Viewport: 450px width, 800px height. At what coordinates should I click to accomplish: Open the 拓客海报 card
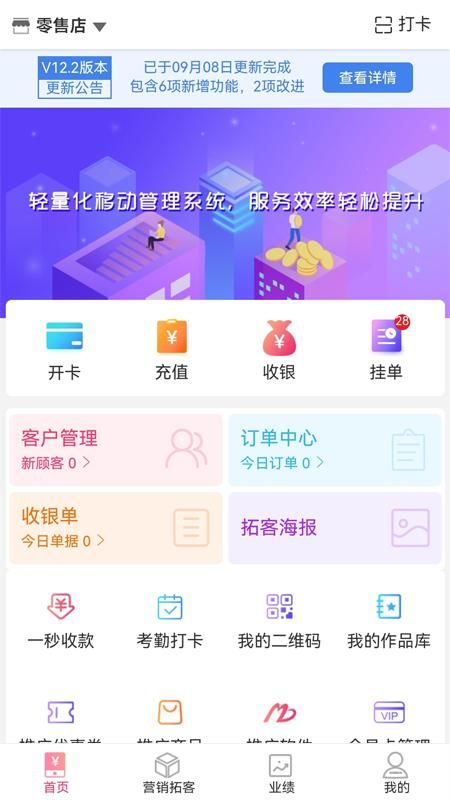point(335,528)
